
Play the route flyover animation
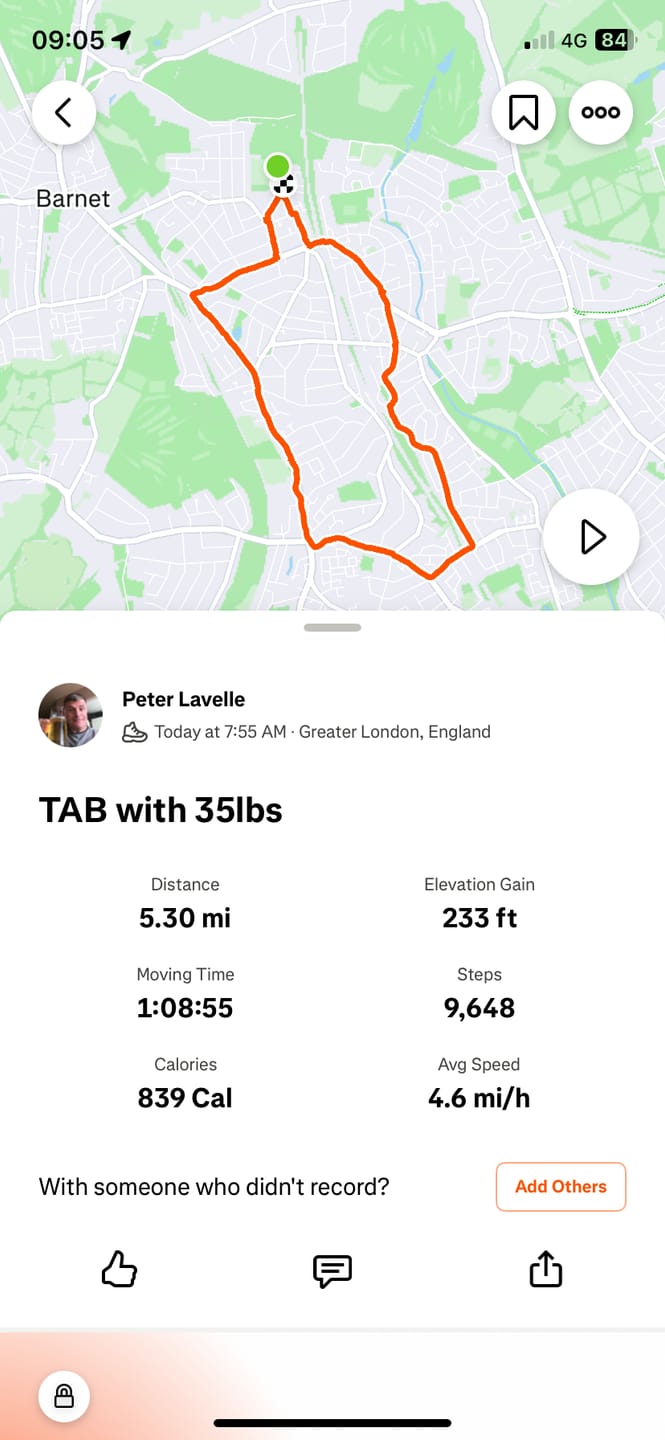tap(591, 537)
